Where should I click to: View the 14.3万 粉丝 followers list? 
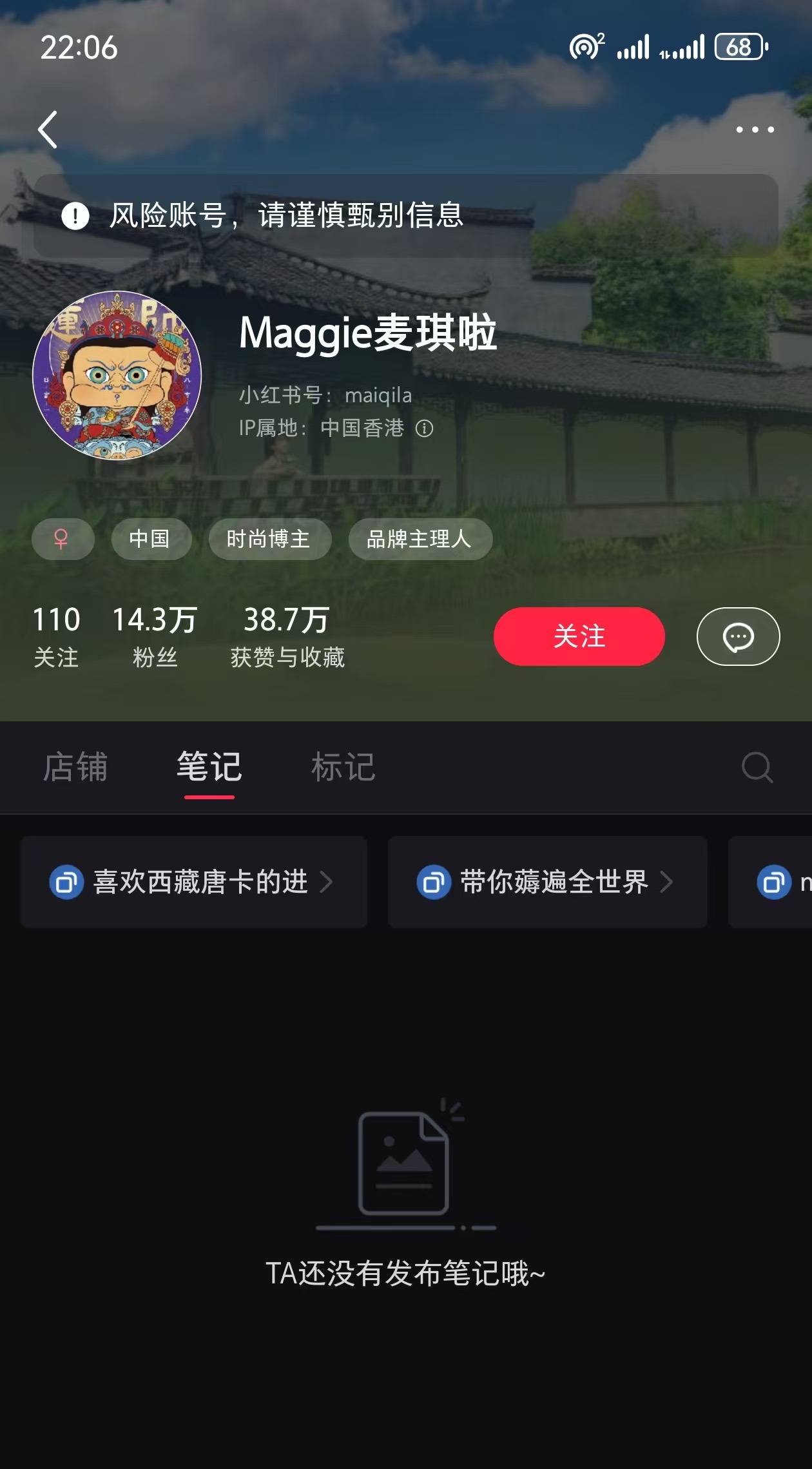click(155, 636)
